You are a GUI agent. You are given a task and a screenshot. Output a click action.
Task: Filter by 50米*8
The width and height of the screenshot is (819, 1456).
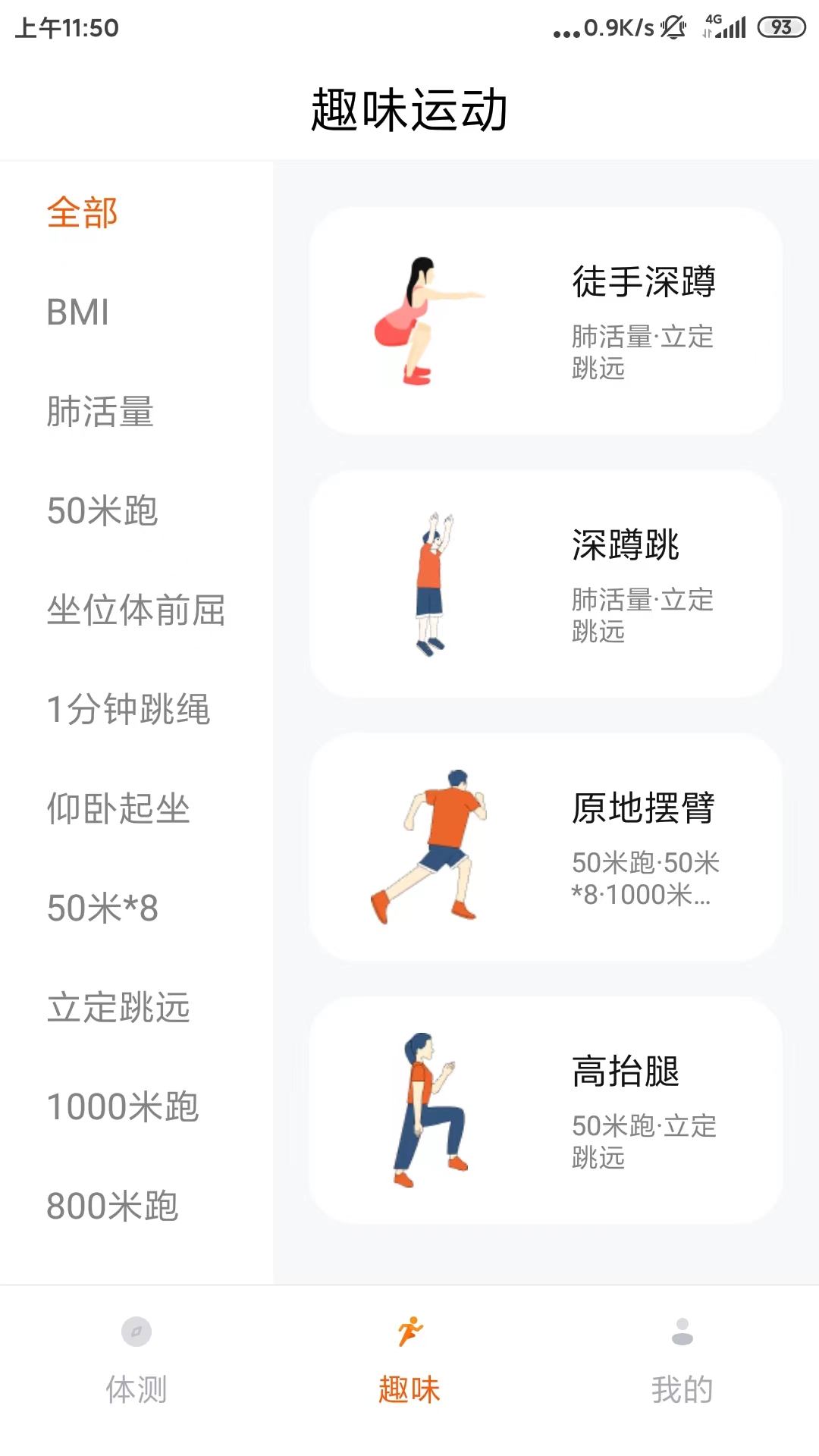102,908
